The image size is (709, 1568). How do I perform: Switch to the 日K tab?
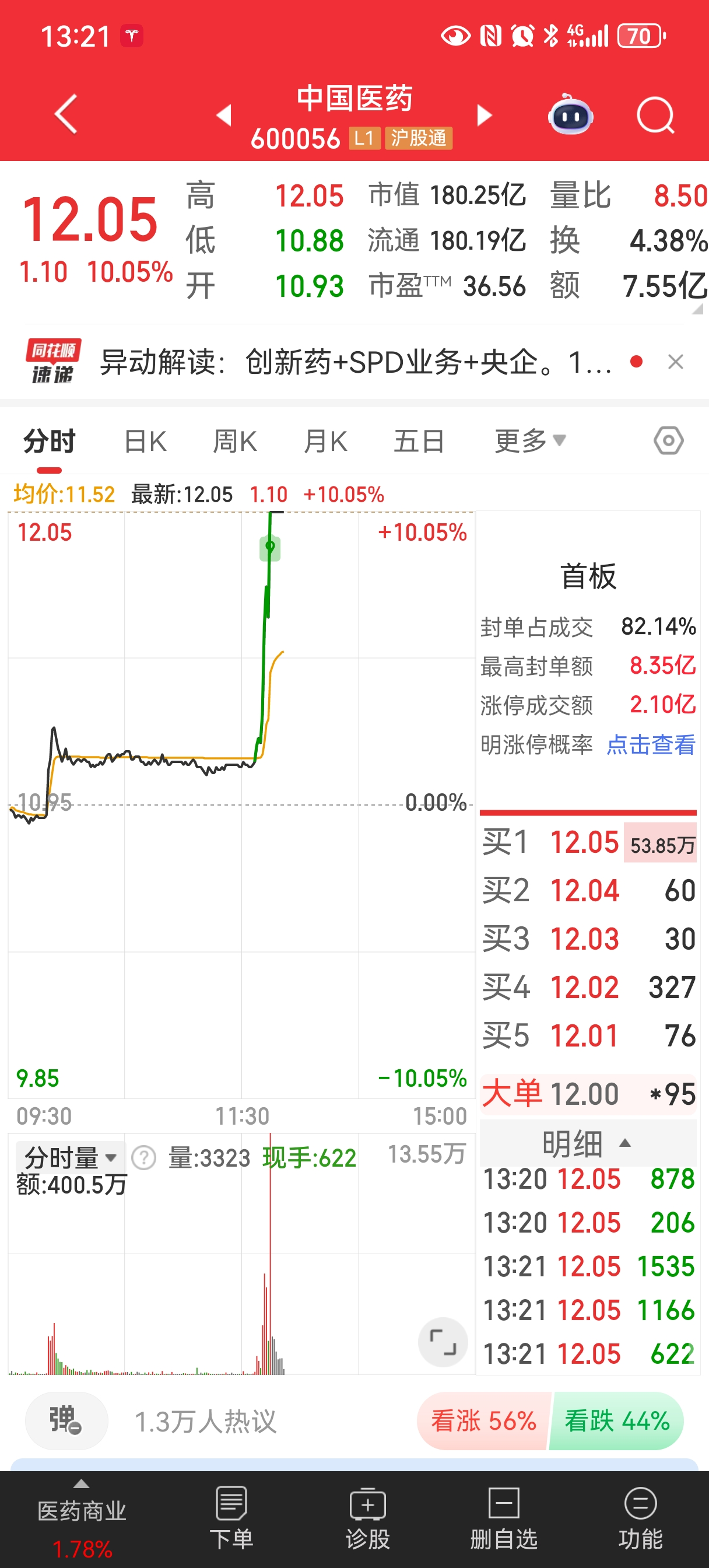point(145,442)
